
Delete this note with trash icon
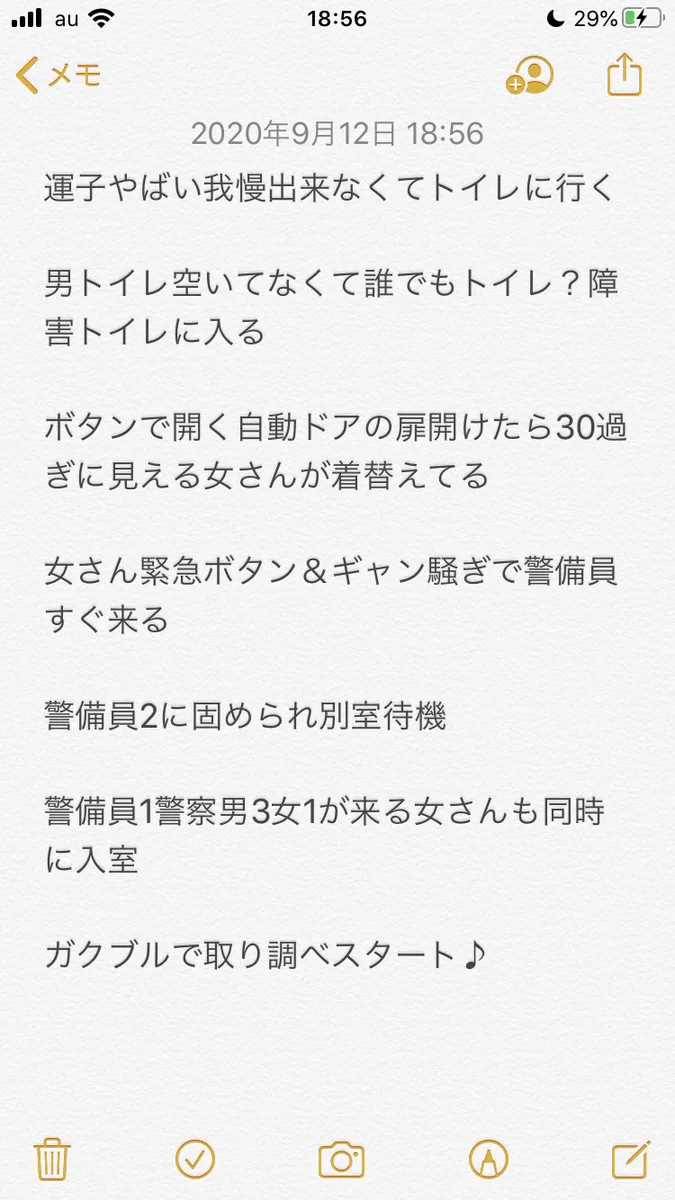(50, 1159)
